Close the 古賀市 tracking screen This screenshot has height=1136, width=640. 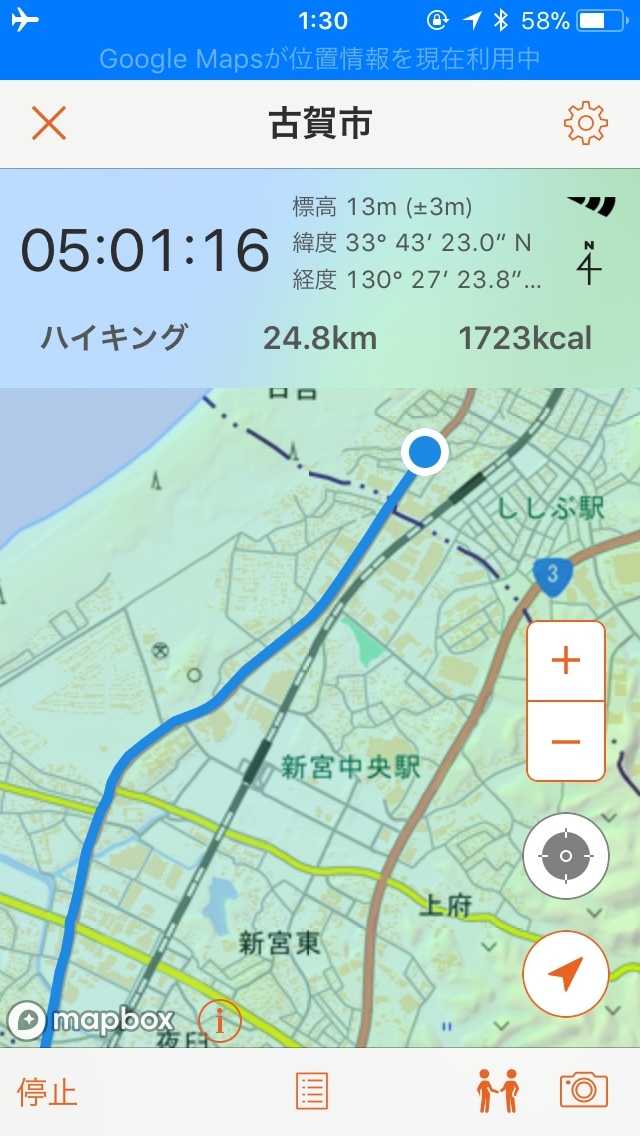(x=48, y=124)
